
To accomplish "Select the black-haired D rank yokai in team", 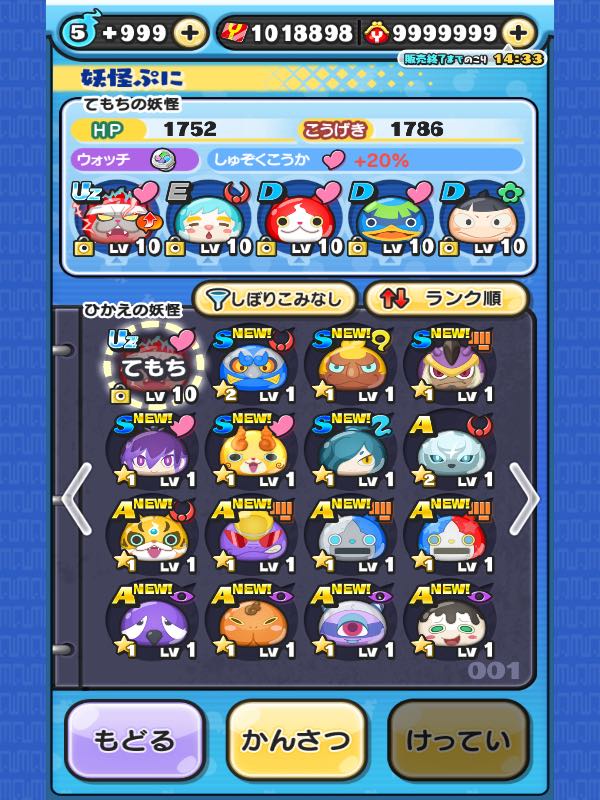I will [477, 219].
